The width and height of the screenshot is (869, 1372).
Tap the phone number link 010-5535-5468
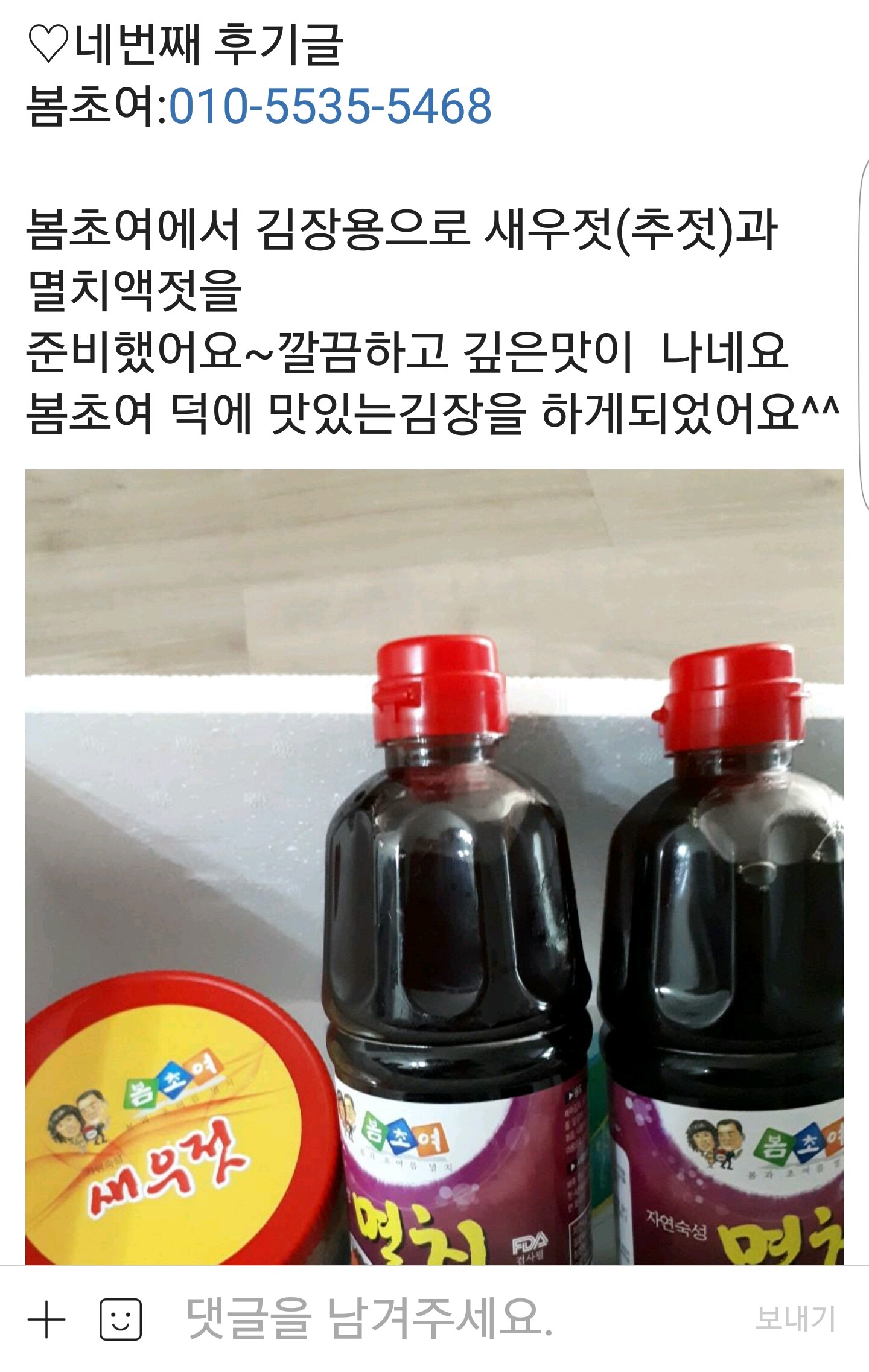click(330, 107)
